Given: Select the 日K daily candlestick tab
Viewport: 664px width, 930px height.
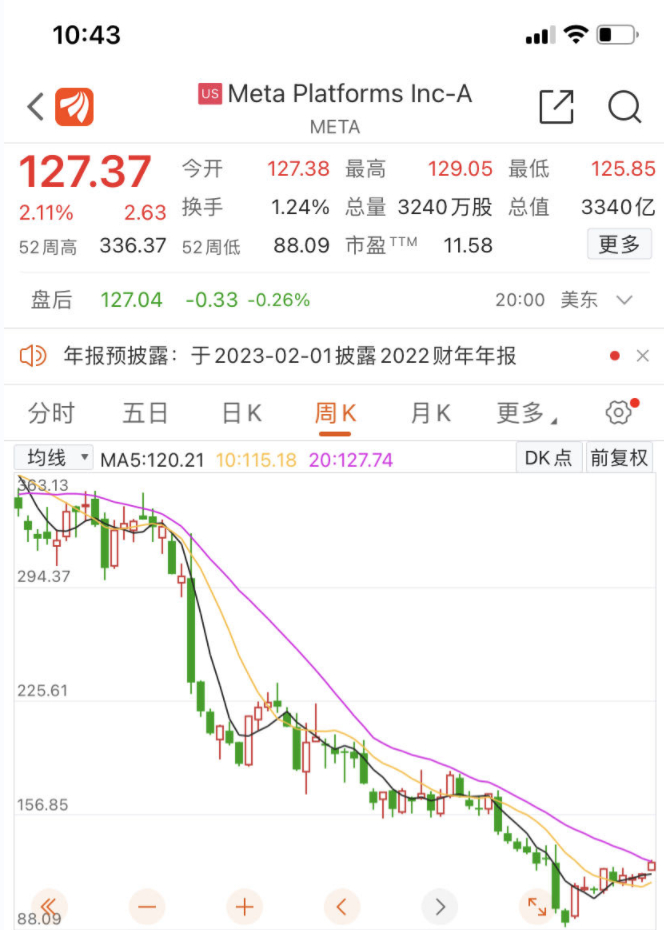Looking at the screenshot, I should pyautogui.click(x=241, y=413).
